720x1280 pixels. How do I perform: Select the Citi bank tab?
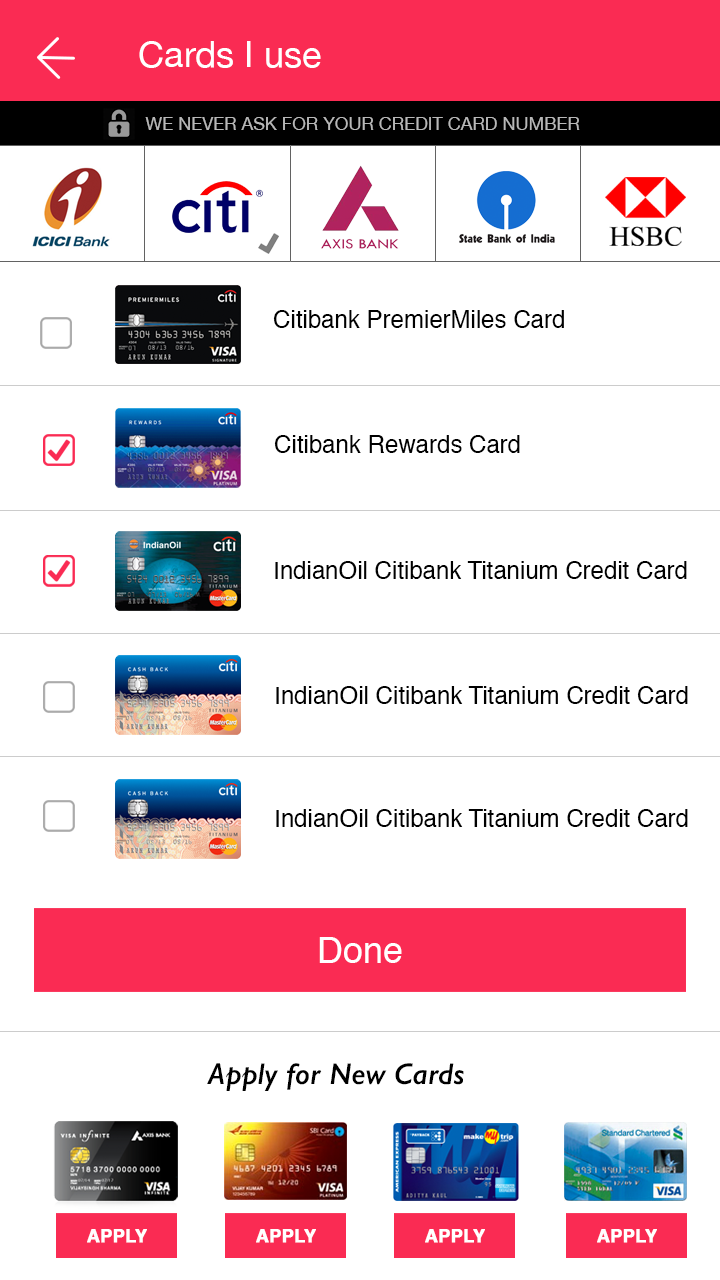[x=218, y=205]
